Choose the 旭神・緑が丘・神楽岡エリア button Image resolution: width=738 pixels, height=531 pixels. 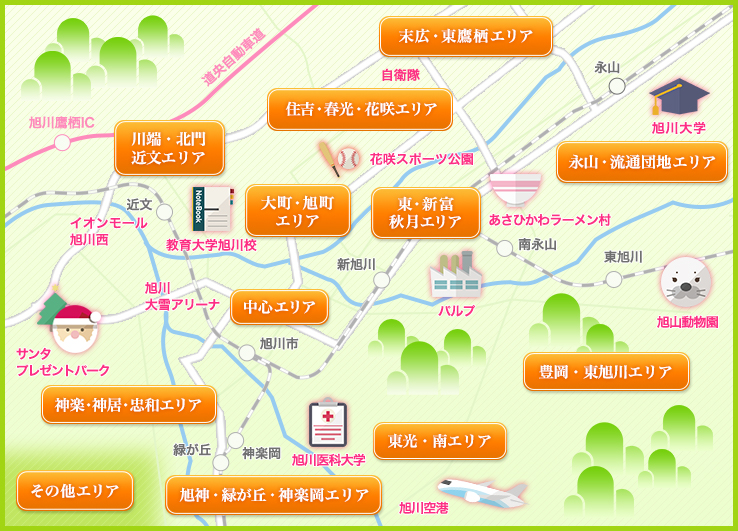[x=273, y=495]
